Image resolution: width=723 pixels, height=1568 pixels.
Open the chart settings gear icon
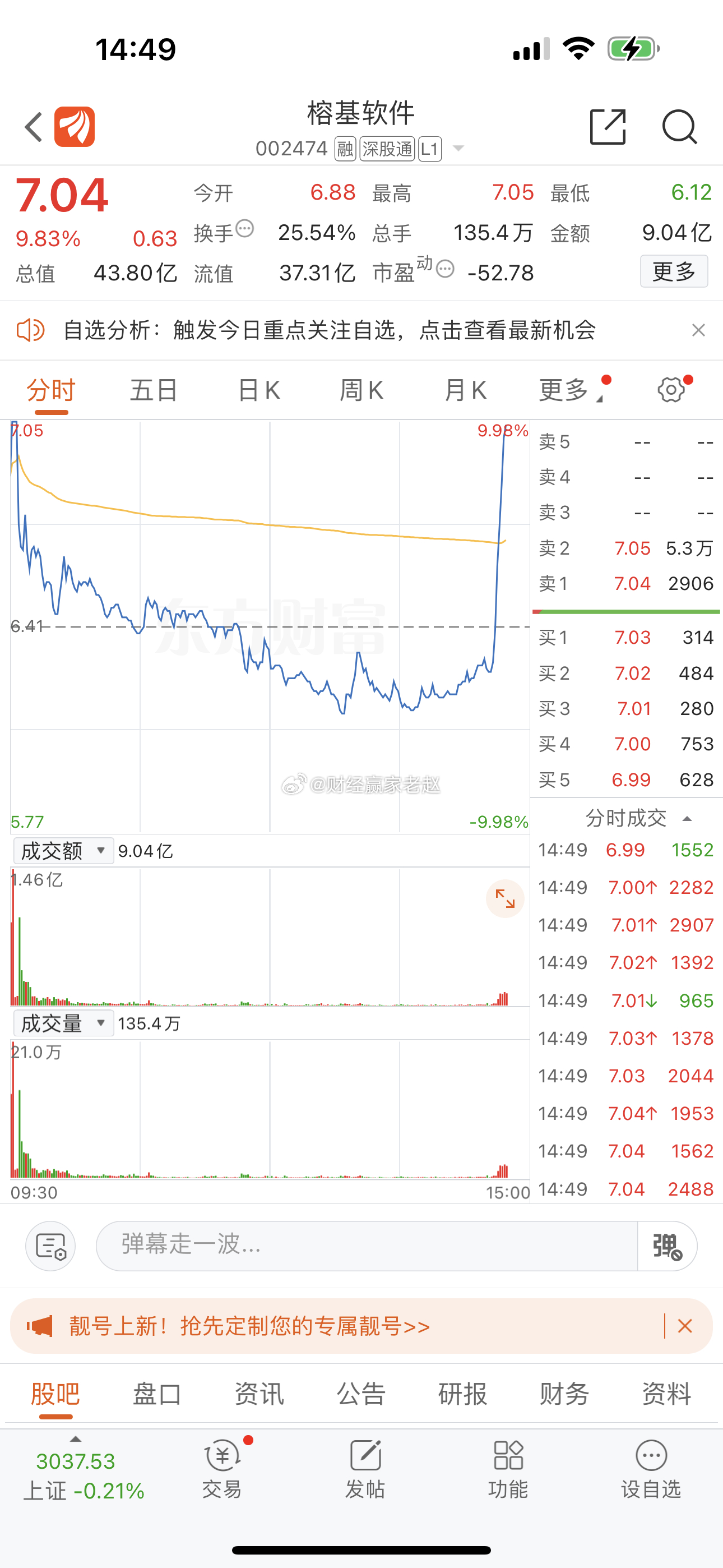671,390
